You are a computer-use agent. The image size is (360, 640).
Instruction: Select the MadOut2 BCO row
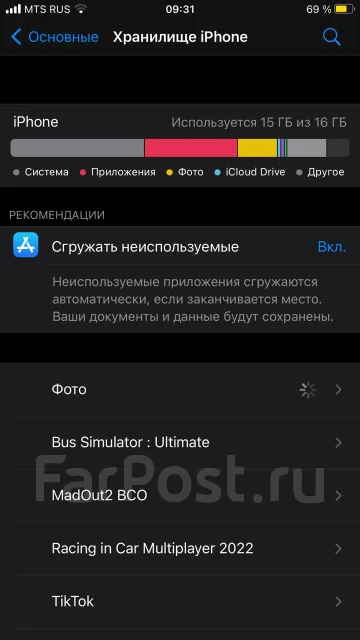pos(180,496)
